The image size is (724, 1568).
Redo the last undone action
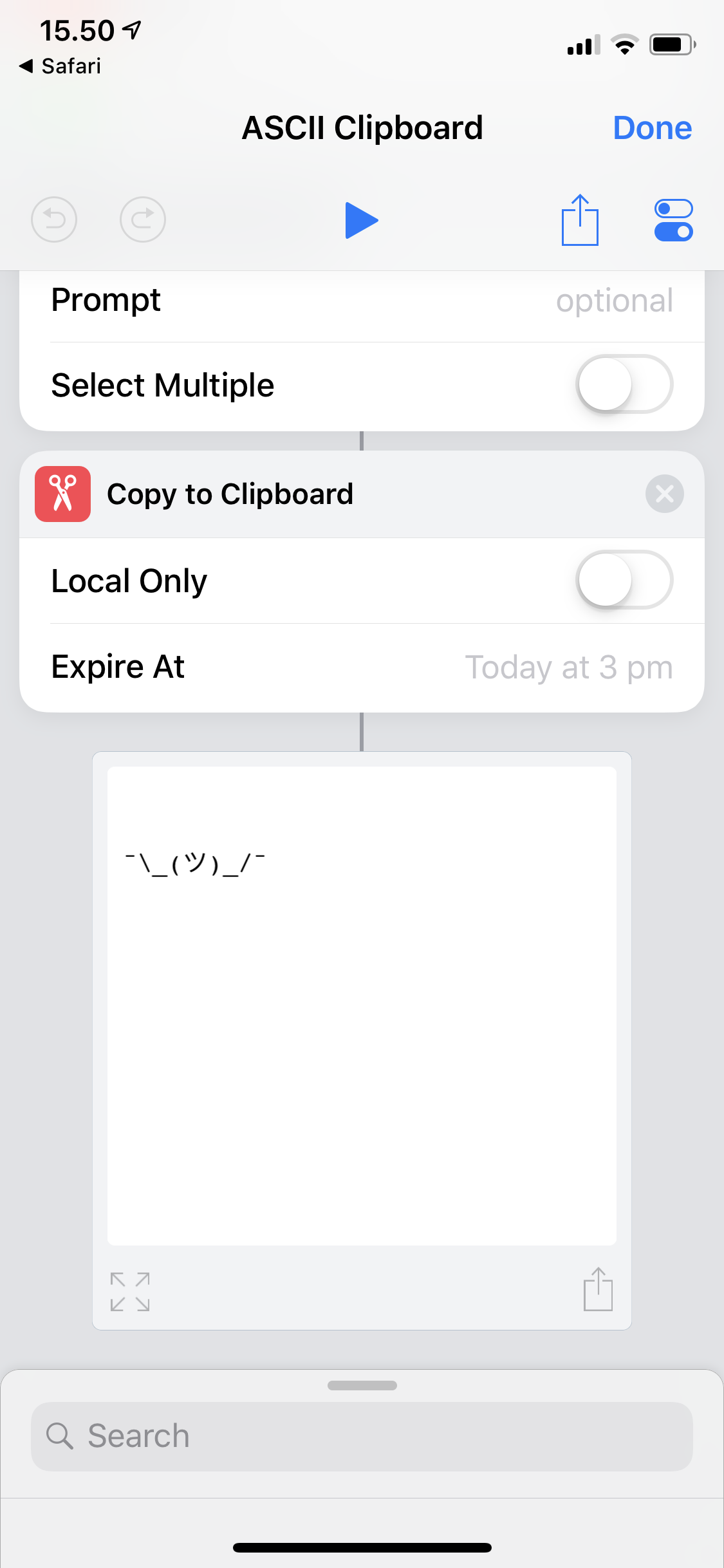(143, 219)
